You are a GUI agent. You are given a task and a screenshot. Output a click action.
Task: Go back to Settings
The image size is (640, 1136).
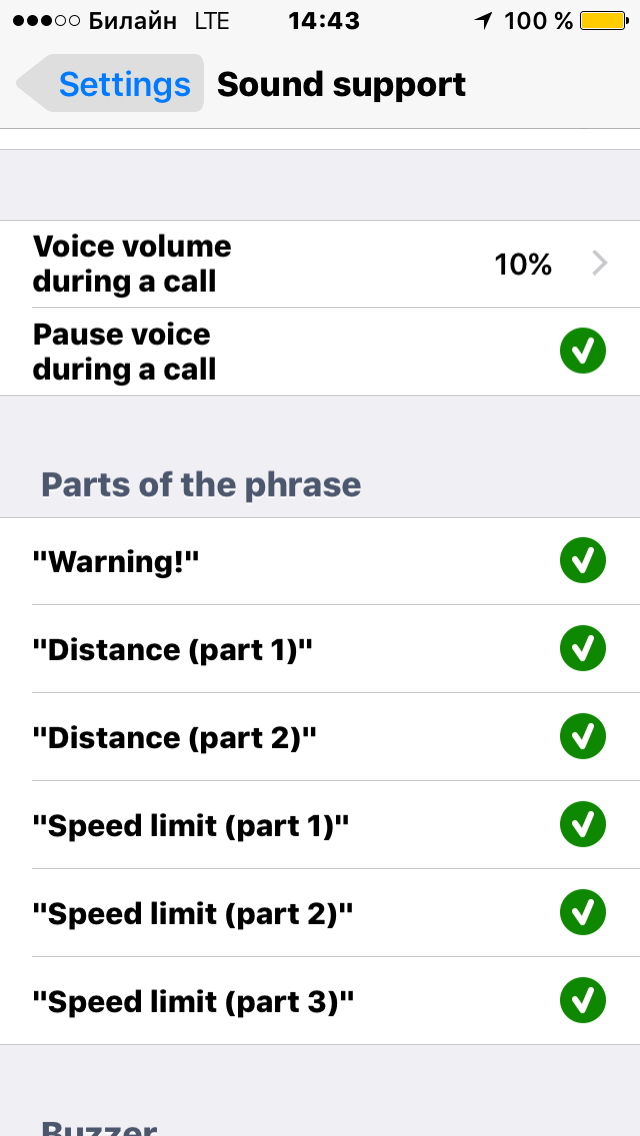(110, 84)
